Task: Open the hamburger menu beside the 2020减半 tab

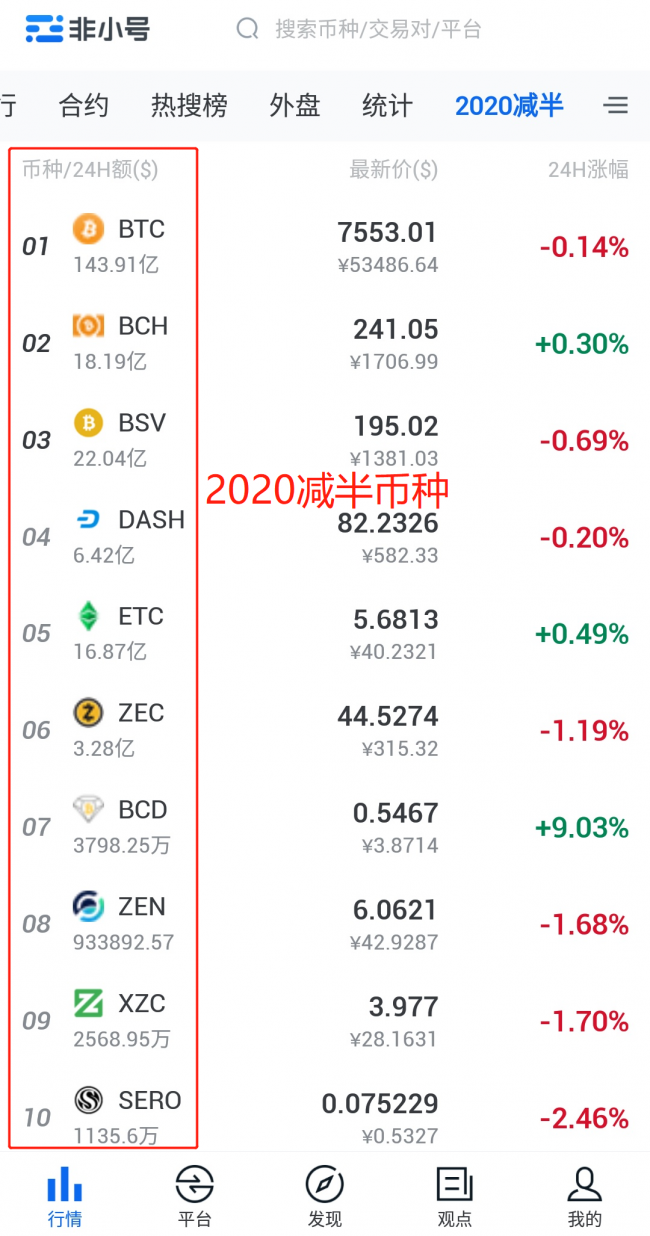Action: [x=617, y=105]
